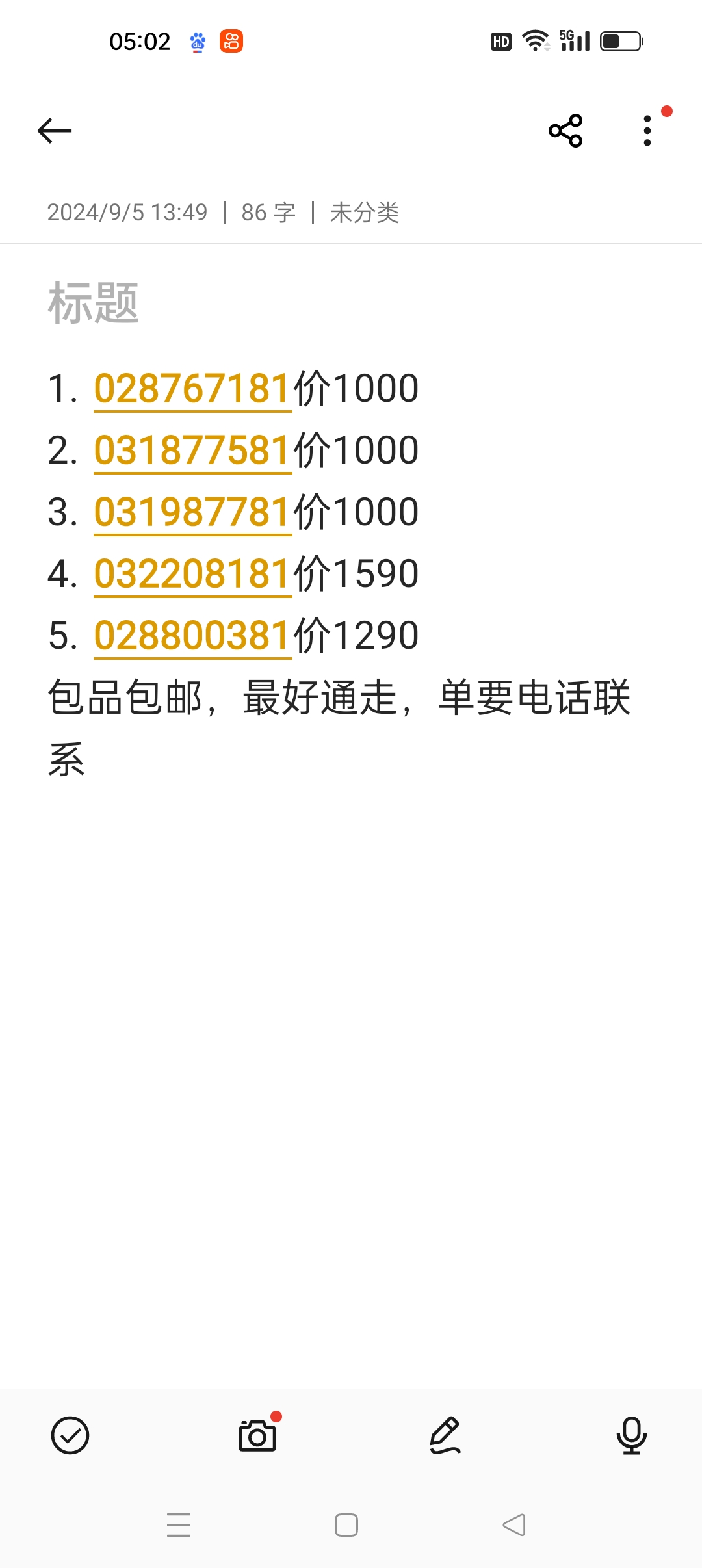Insert a checklist with the checkmark icon

70,1435
